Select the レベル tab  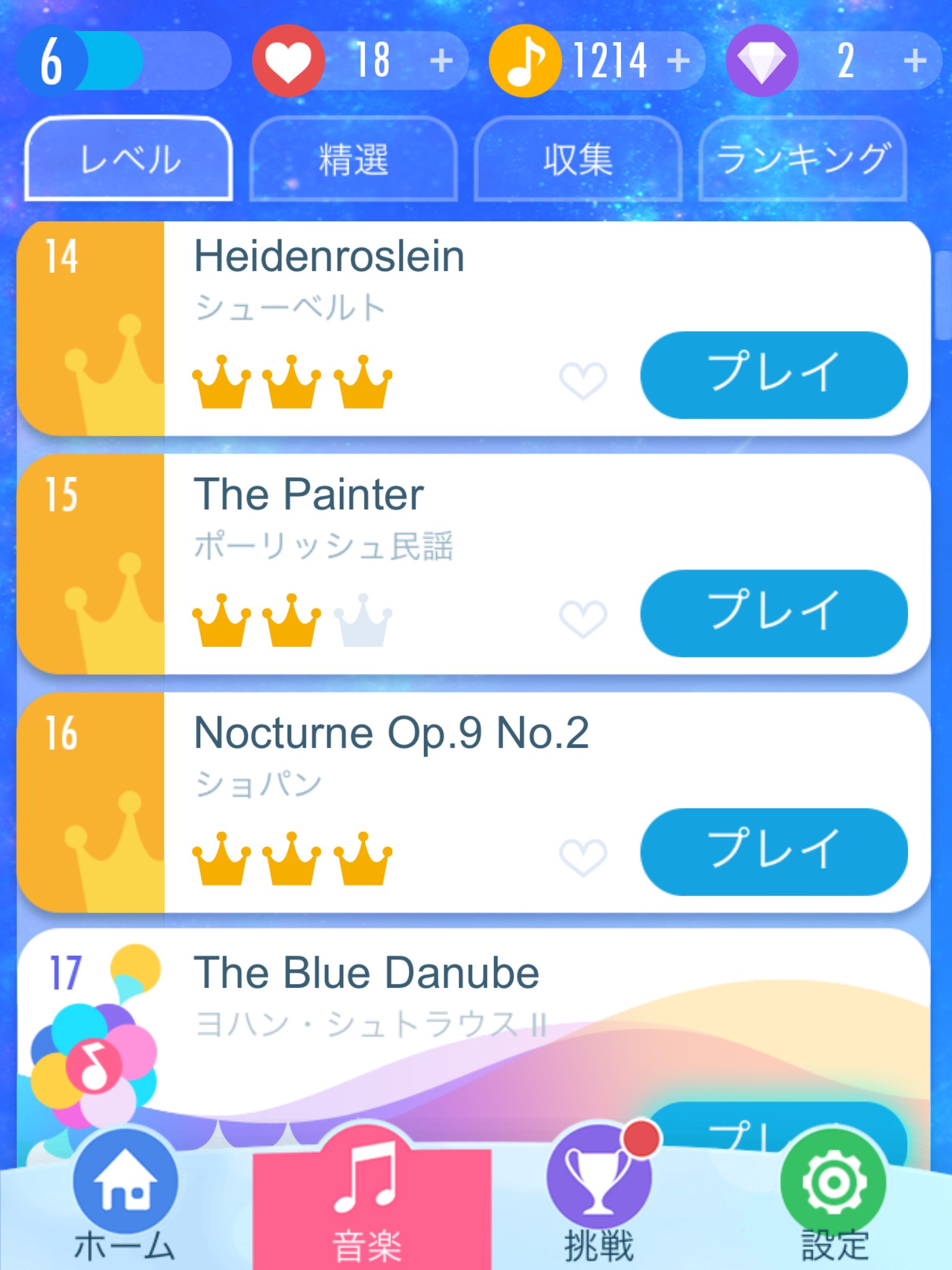pos(129,159)
